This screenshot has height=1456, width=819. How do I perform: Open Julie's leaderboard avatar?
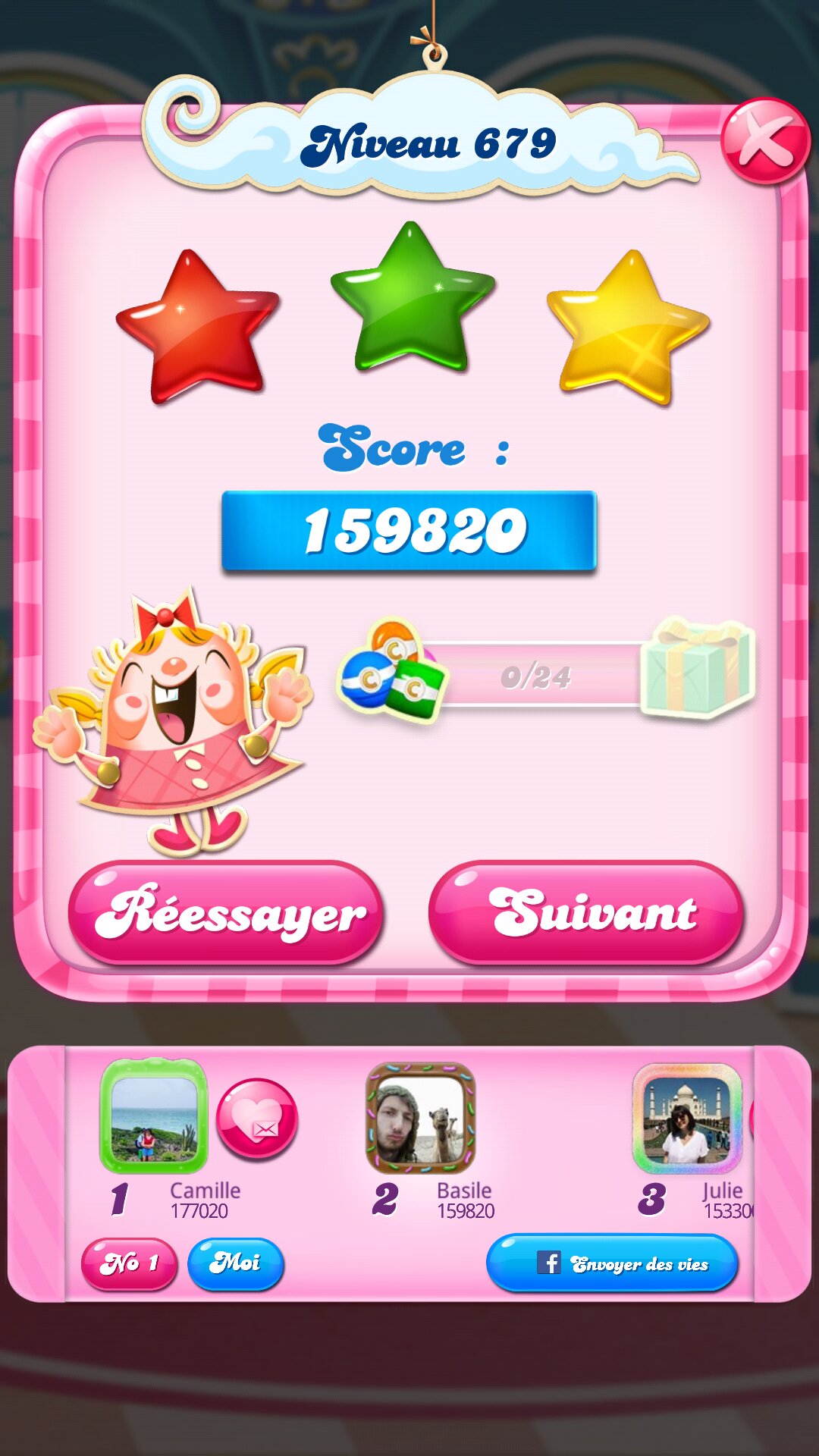pos(687,1118)
